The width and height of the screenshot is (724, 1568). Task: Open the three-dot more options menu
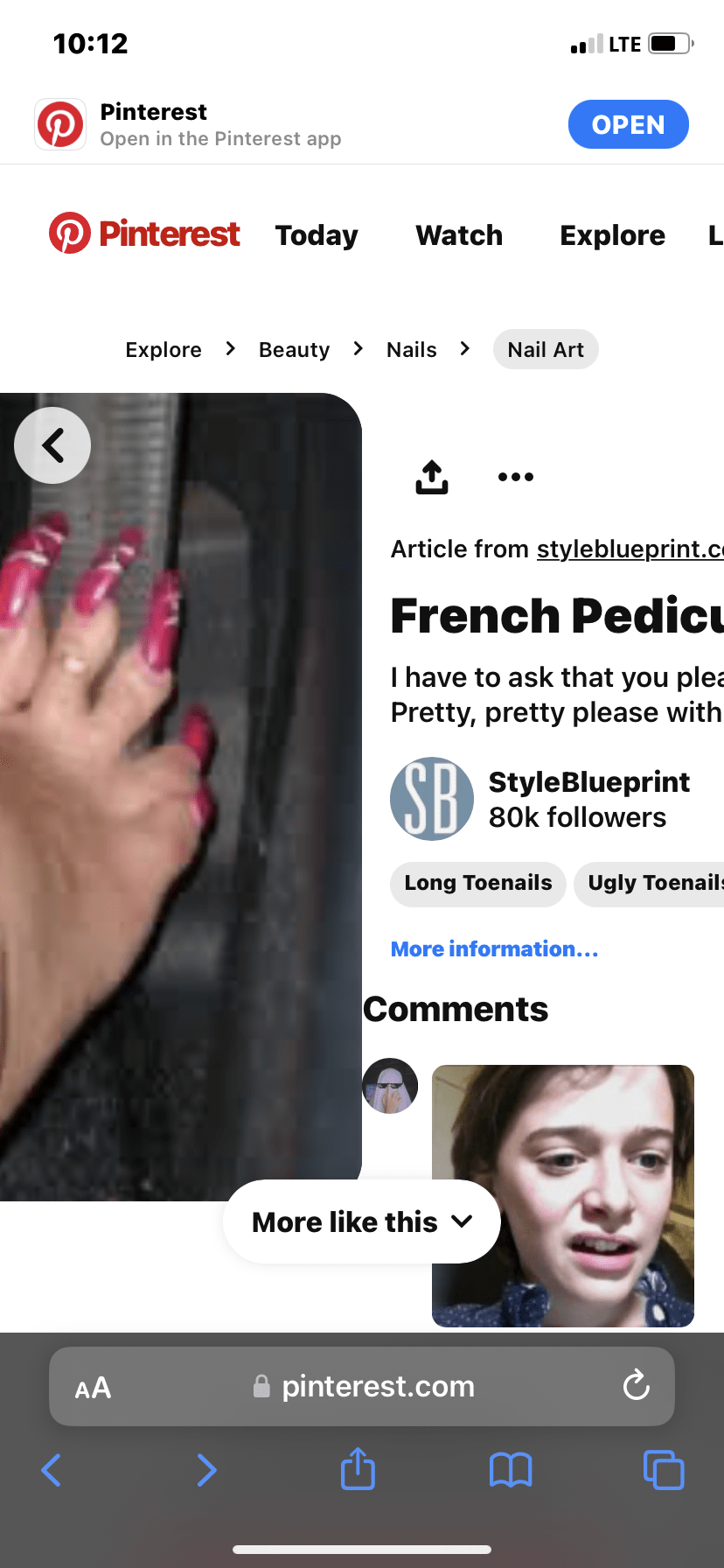click(516, 477)
